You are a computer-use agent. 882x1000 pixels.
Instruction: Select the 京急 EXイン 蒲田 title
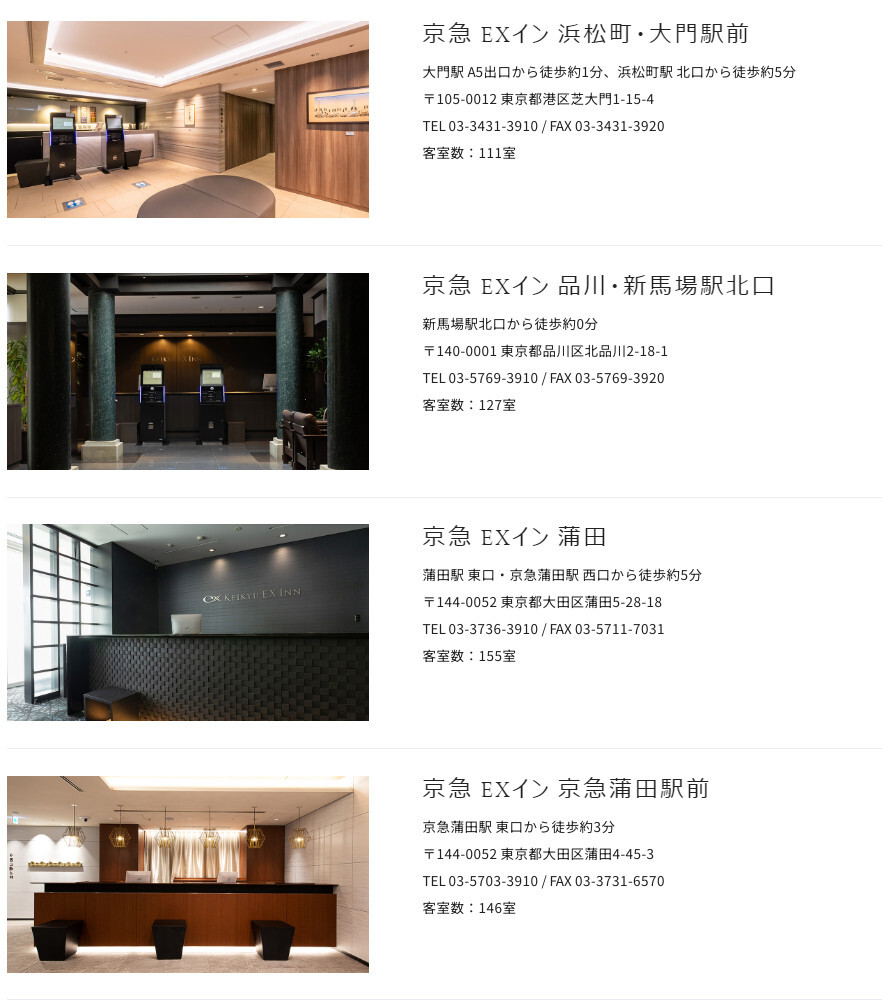[x=514, y=537]
